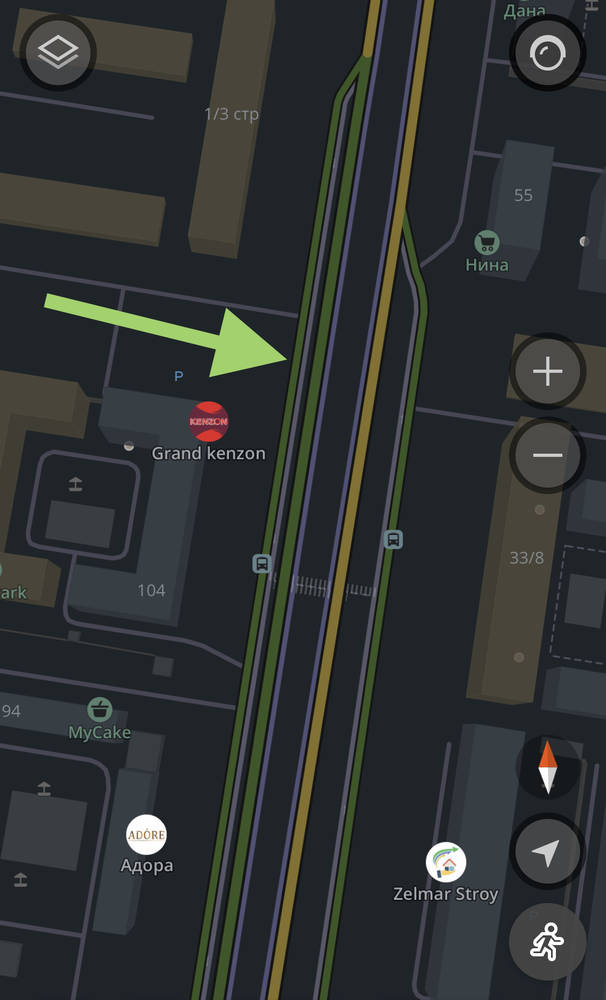The image size is (606, 1000).
Task: Reset map orientation with the compass
Action: (547, 767)
